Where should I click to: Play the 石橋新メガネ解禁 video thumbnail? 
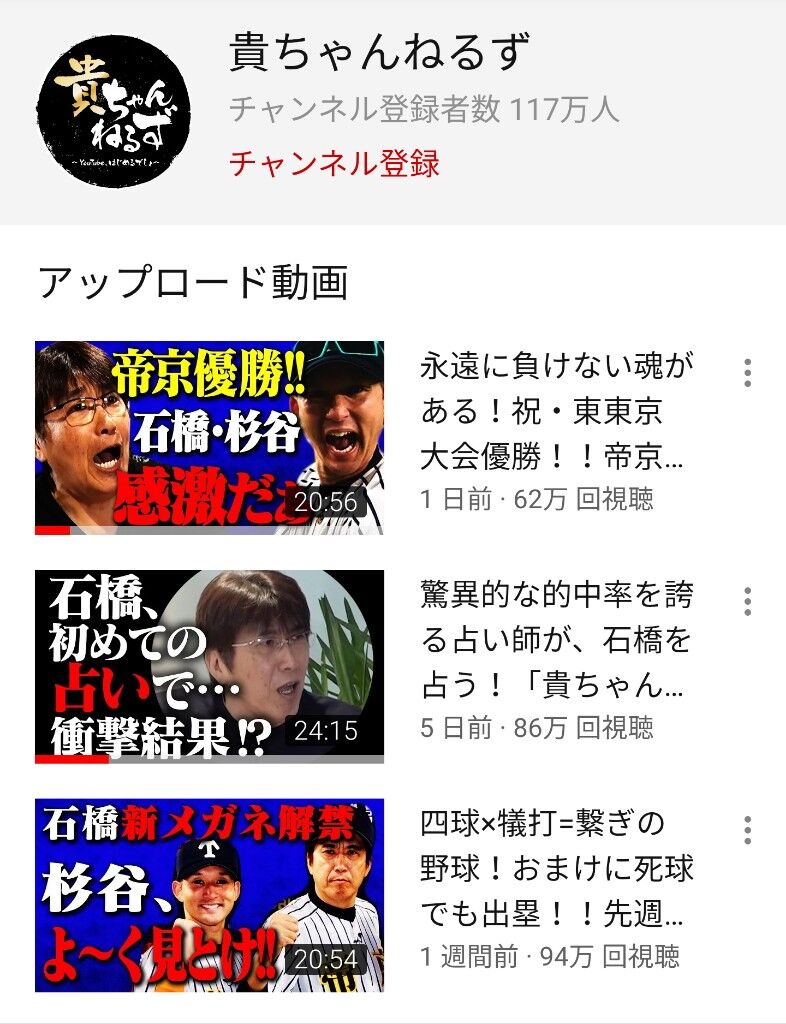(210, 895)
